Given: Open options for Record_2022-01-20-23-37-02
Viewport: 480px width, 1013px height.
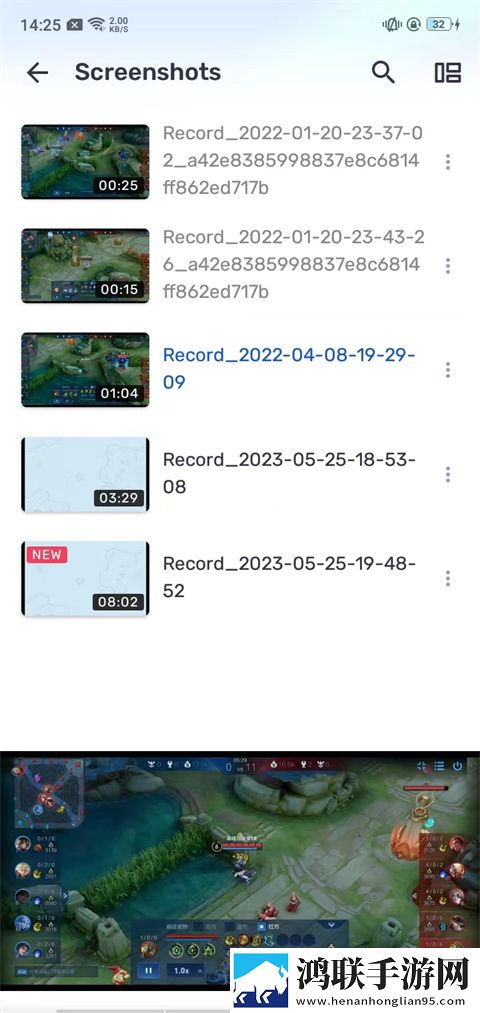Looking at the screenshot, I should [448, 162].
